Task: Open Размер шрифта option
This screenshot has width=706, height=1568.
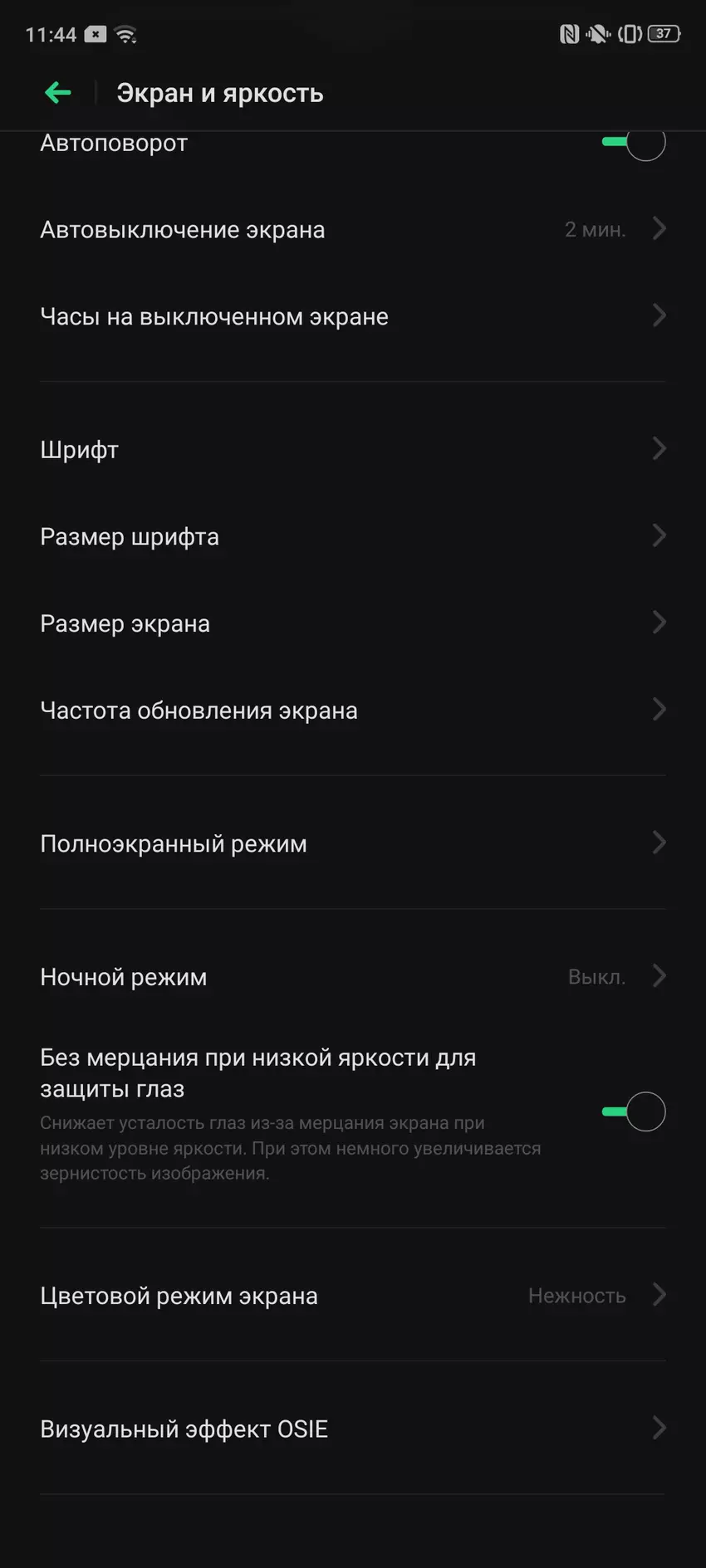Action: click(352, 536)
